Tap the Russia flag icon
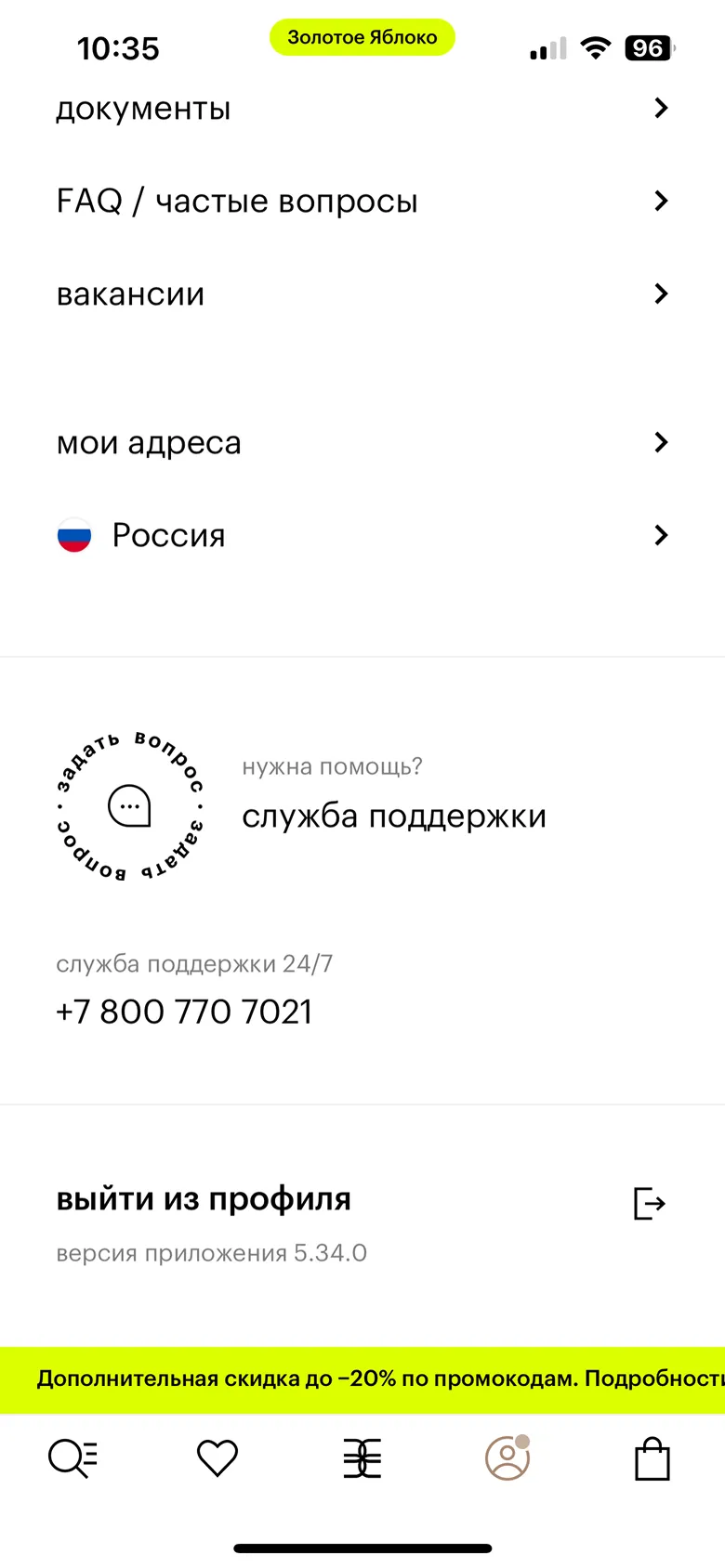The image size is (725, 1568). [x=73, y=535]
